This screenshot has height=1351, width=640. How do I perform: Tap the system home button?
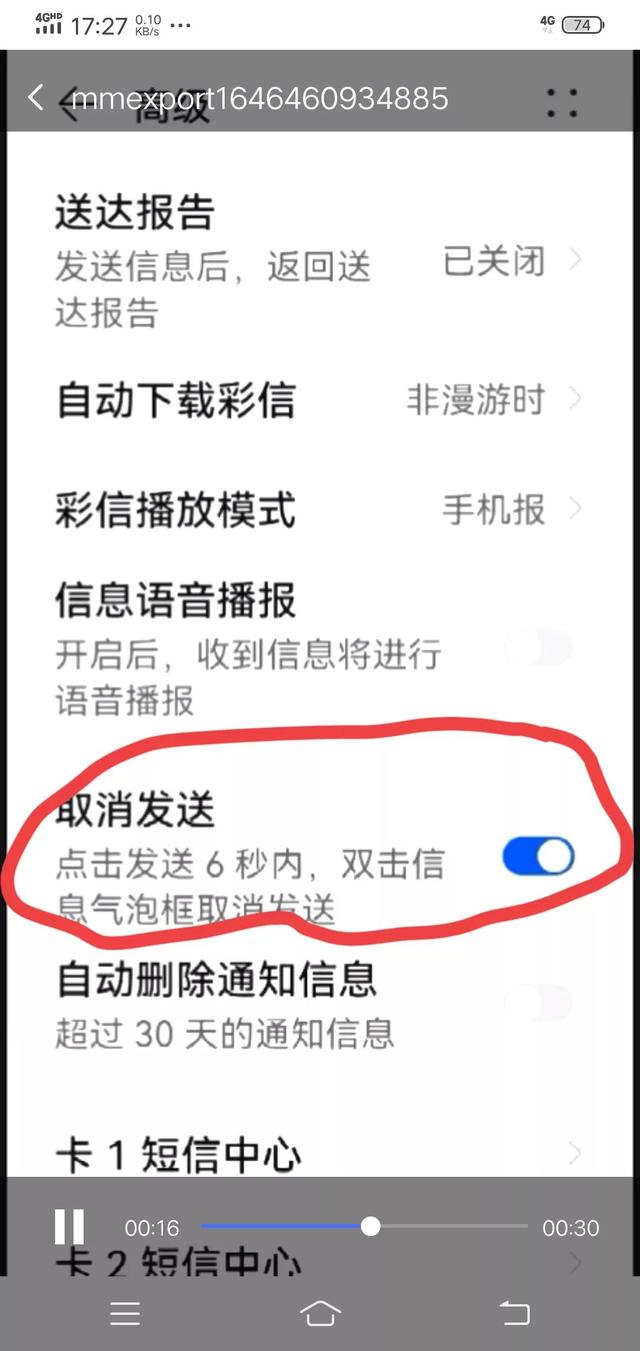pos(320,1313)
